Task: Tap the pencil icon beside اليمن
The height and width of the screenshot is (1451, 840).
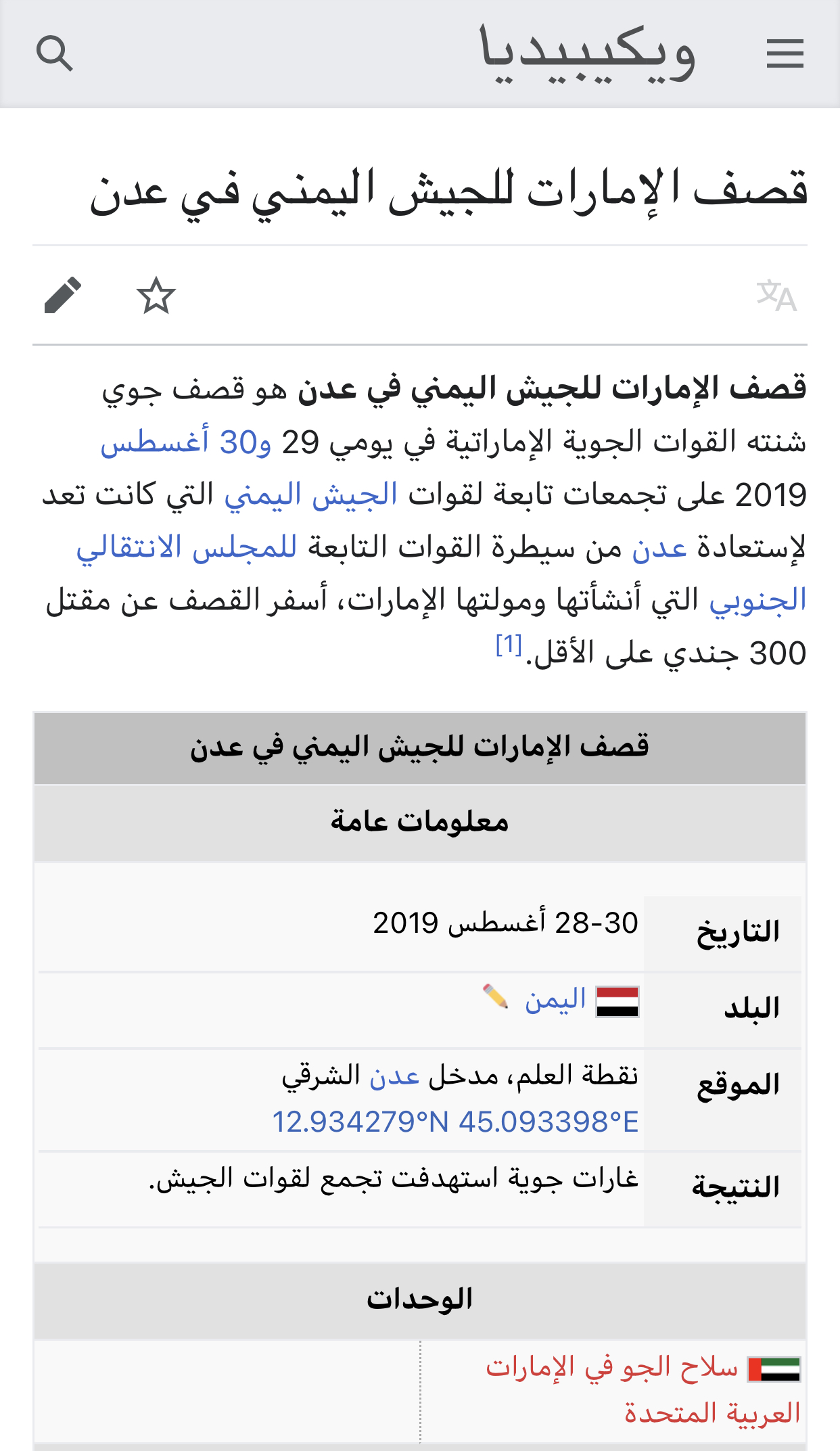Action: (x=495, y=997)
